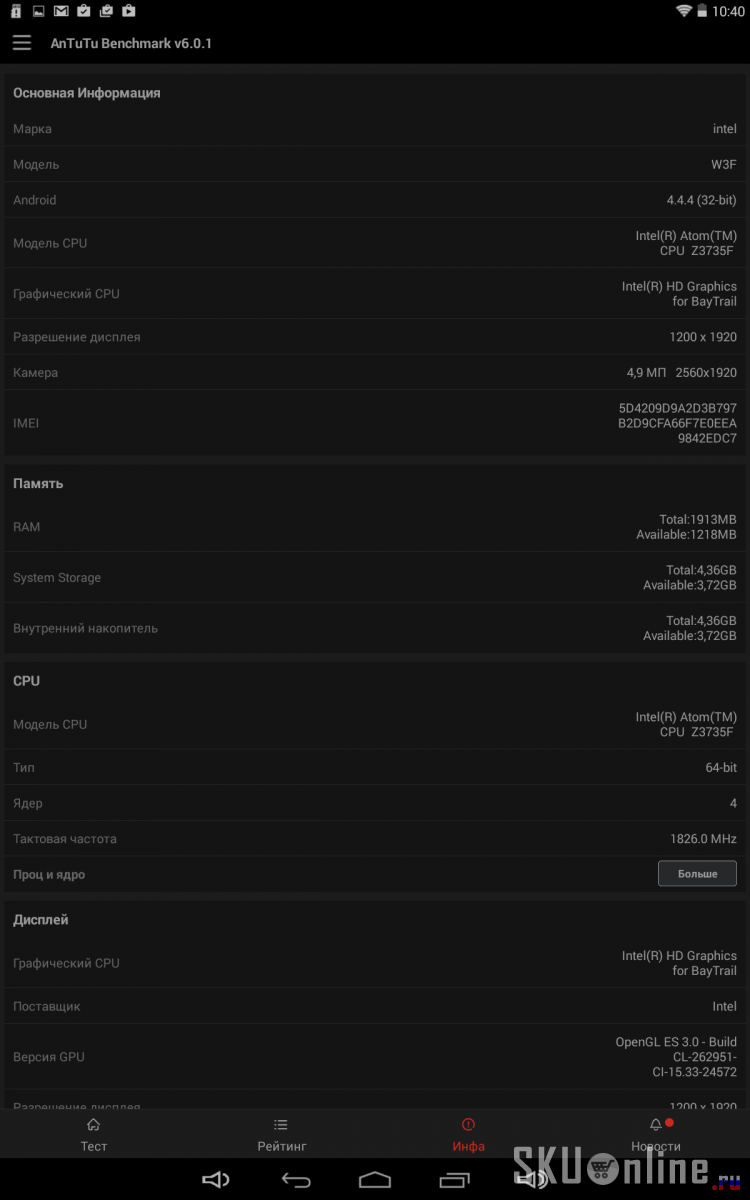Open the hamburger drawer menu
Viewport: 750px width, 1200px height.
(x=22, y=43)
